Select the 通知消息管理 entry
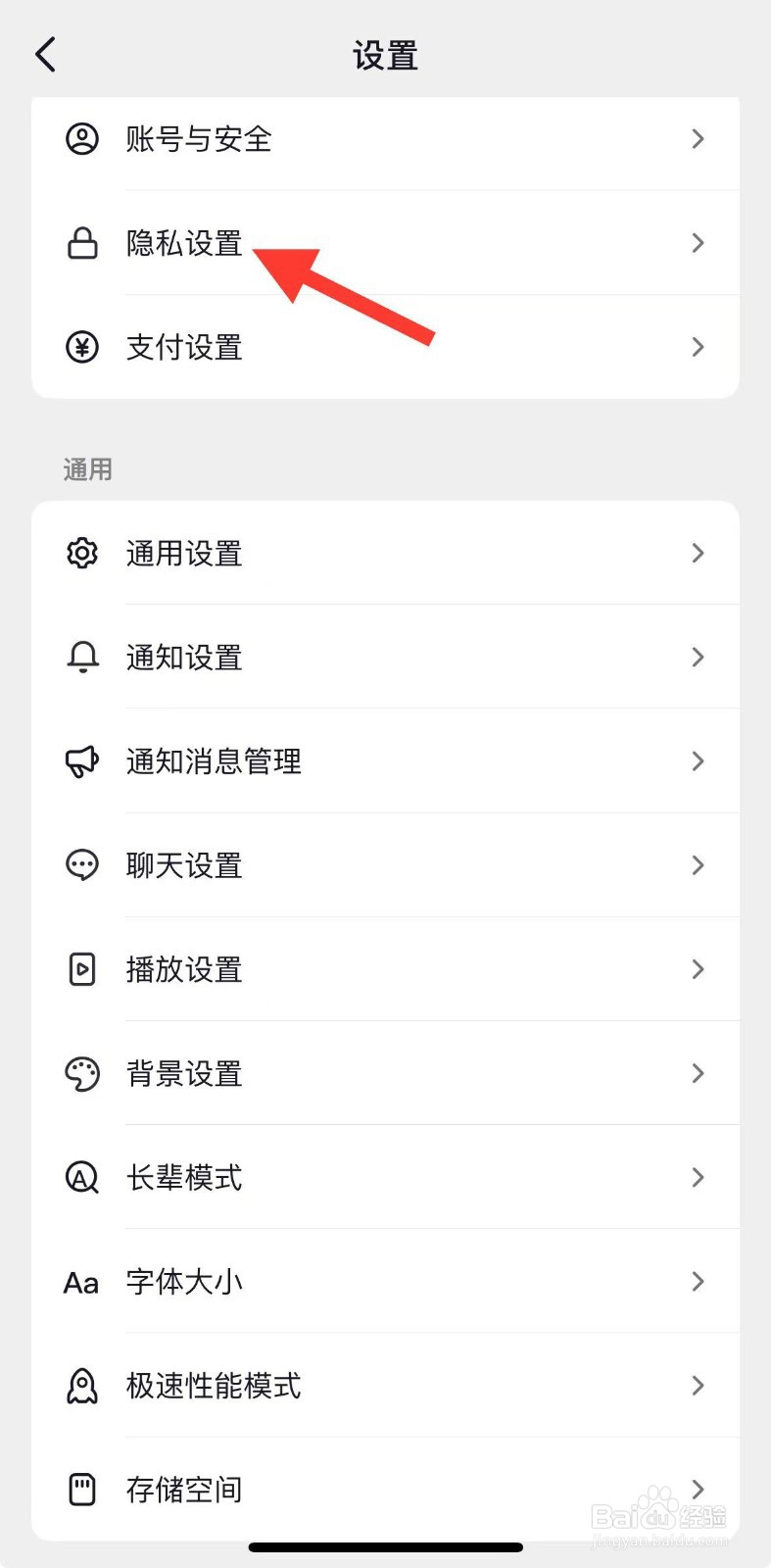Image resolution: width=771 pixels, height=1568 pixels. click(386, 760)
